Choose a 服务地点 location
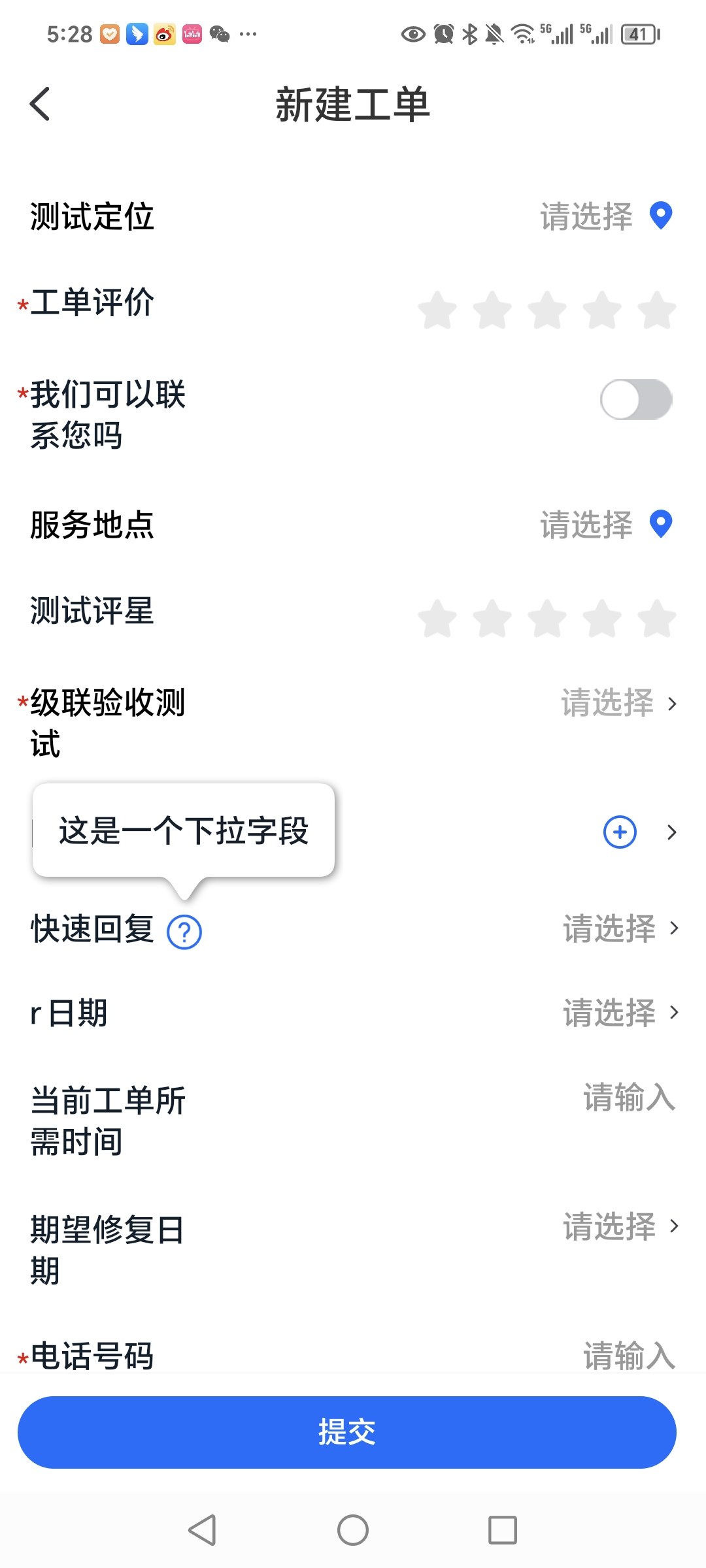The width and height of the screenshot is (706, 1568). pyautogui.click(x=606, y=525)
